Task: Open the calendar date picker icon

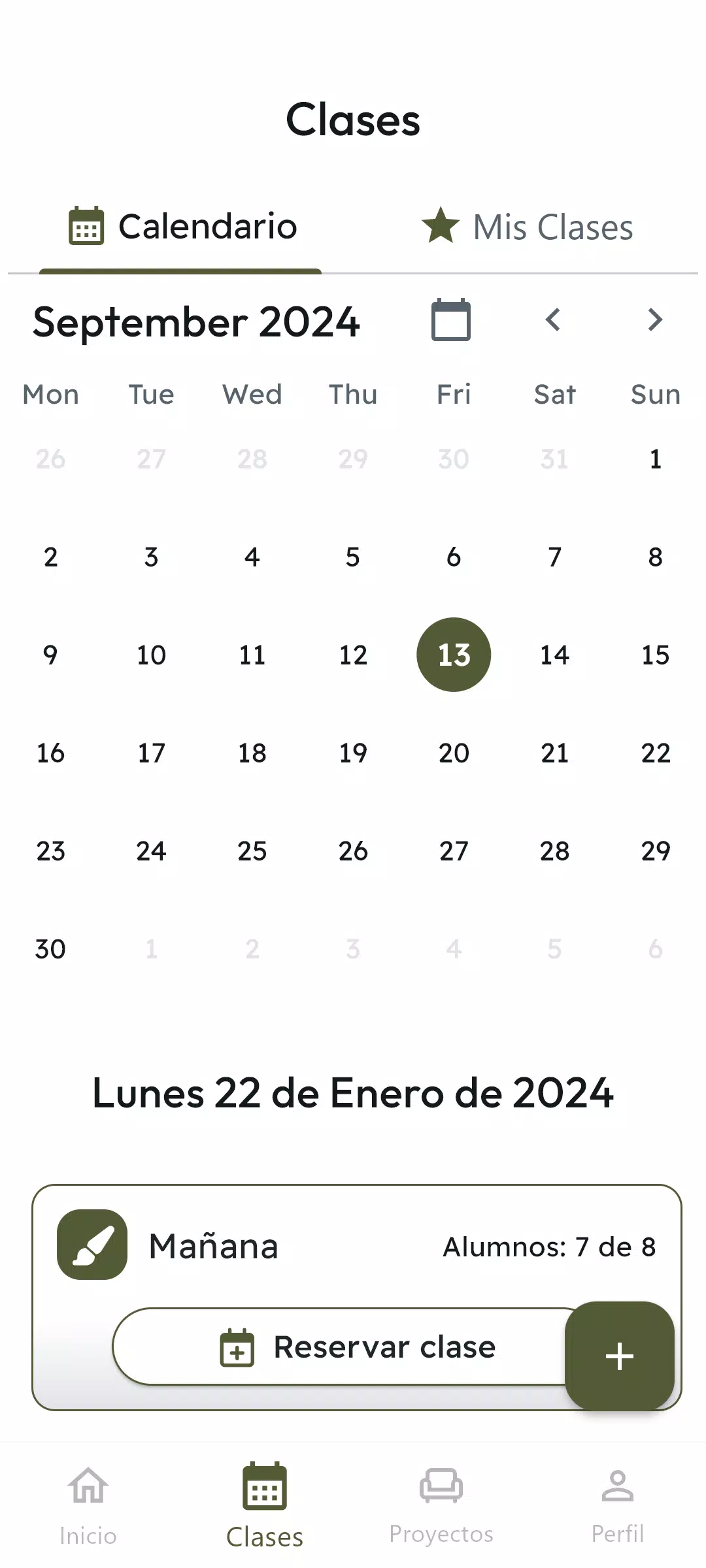Action: click(451, 320)
